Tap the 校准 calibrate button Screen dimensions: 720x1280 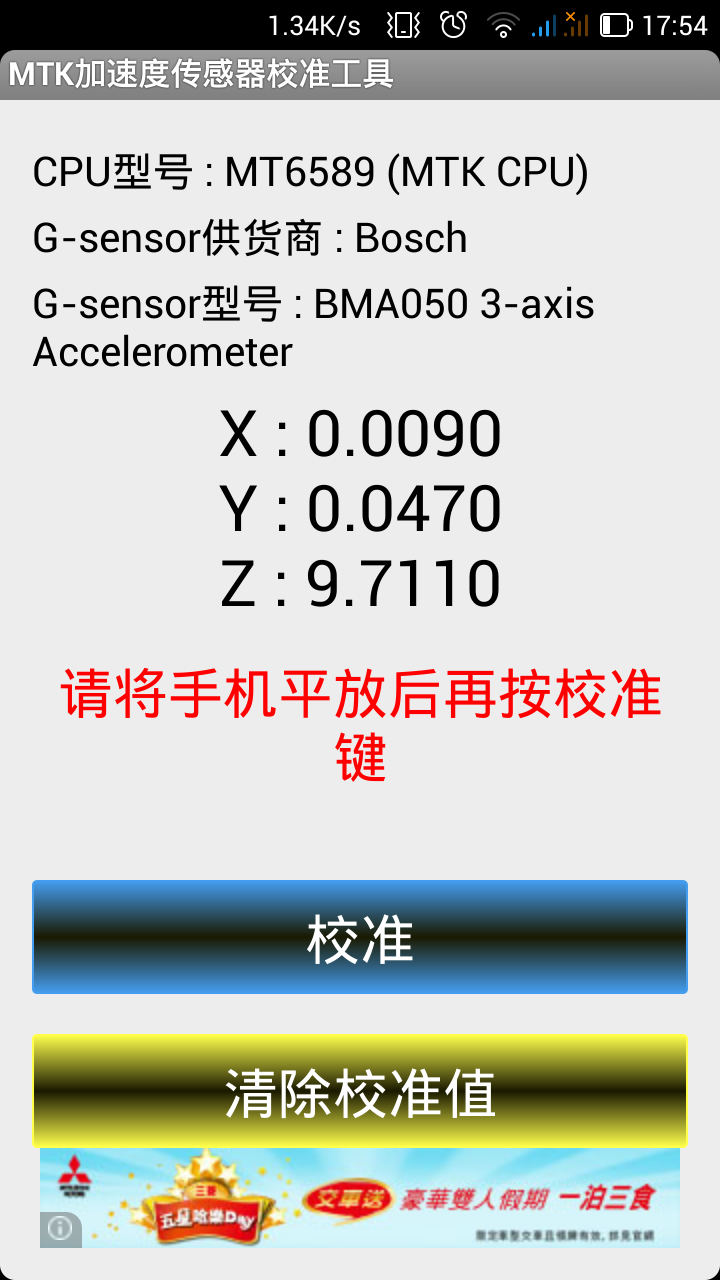[x=360, y=937]
